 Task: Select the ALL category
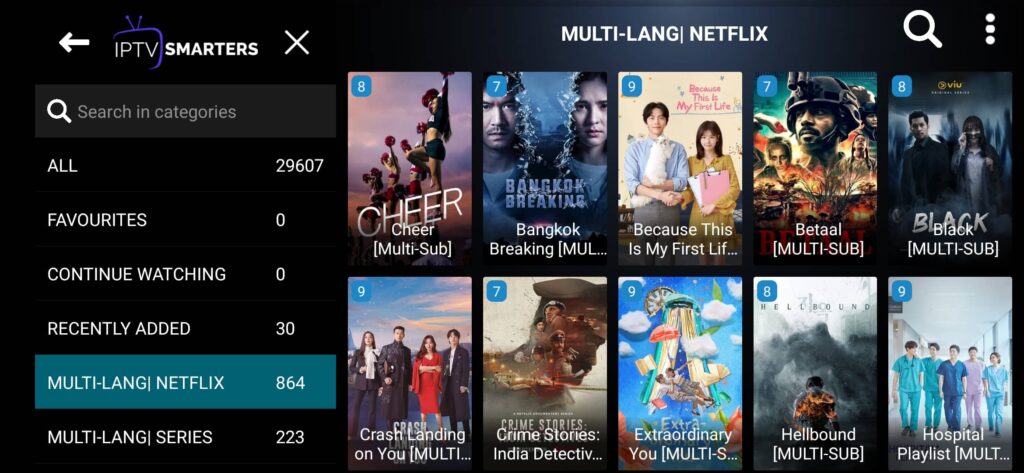(185, 165)
